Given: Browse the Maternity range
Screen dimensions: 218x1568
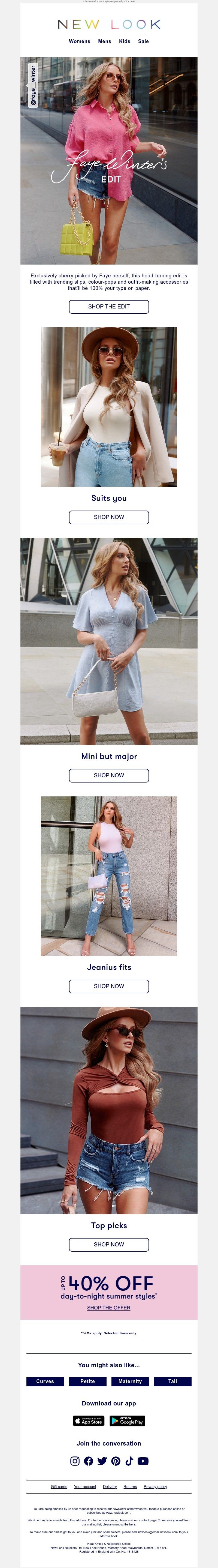Looking at the screenshot, I should 130,1382.
